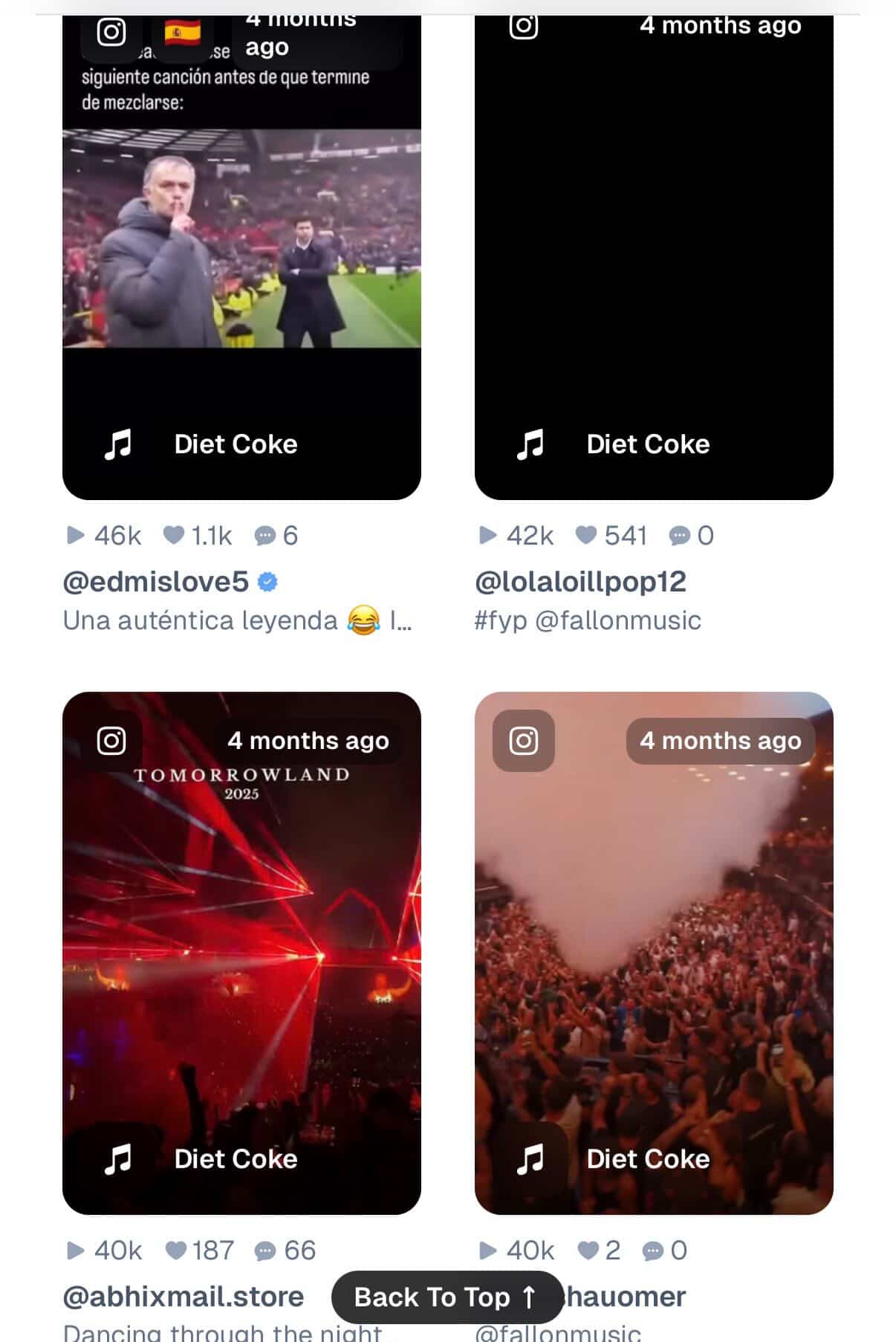Visit the @edmislove5 profile
Screen dimensions: 896x1342
click(x=156, y=581)
